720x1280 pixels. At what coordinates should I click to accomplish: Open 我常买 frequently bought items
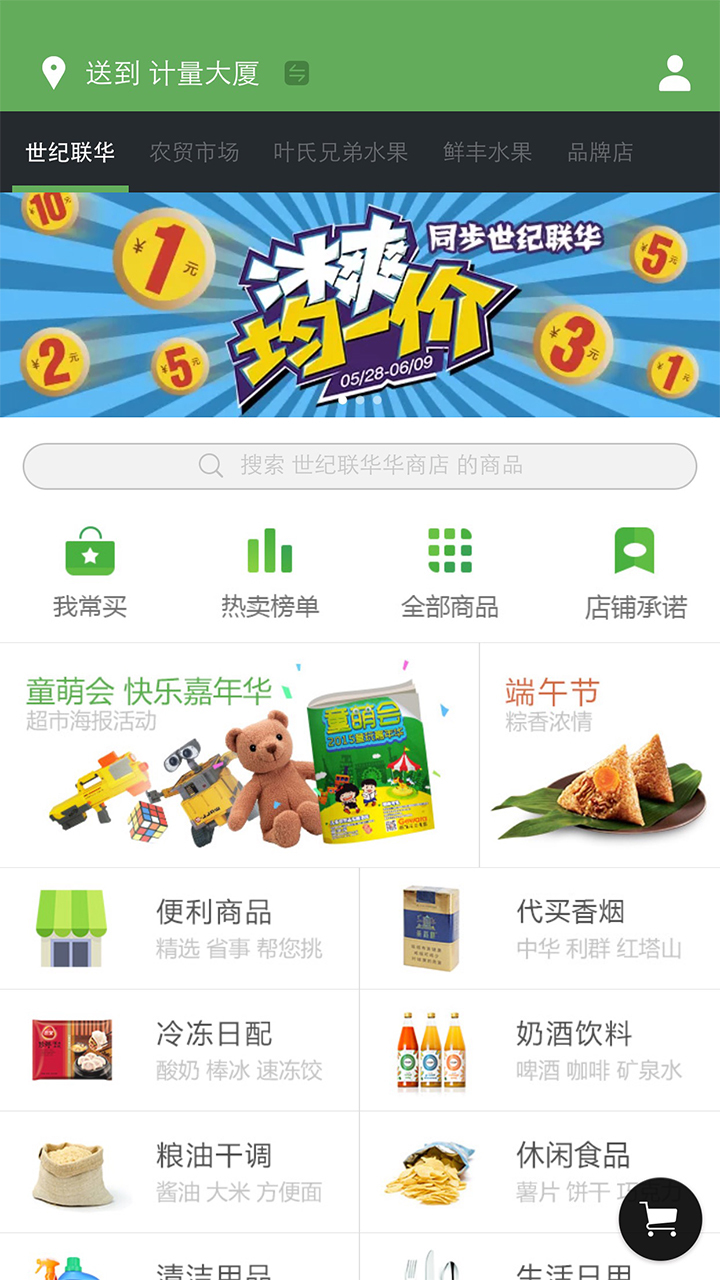point(90,572)
